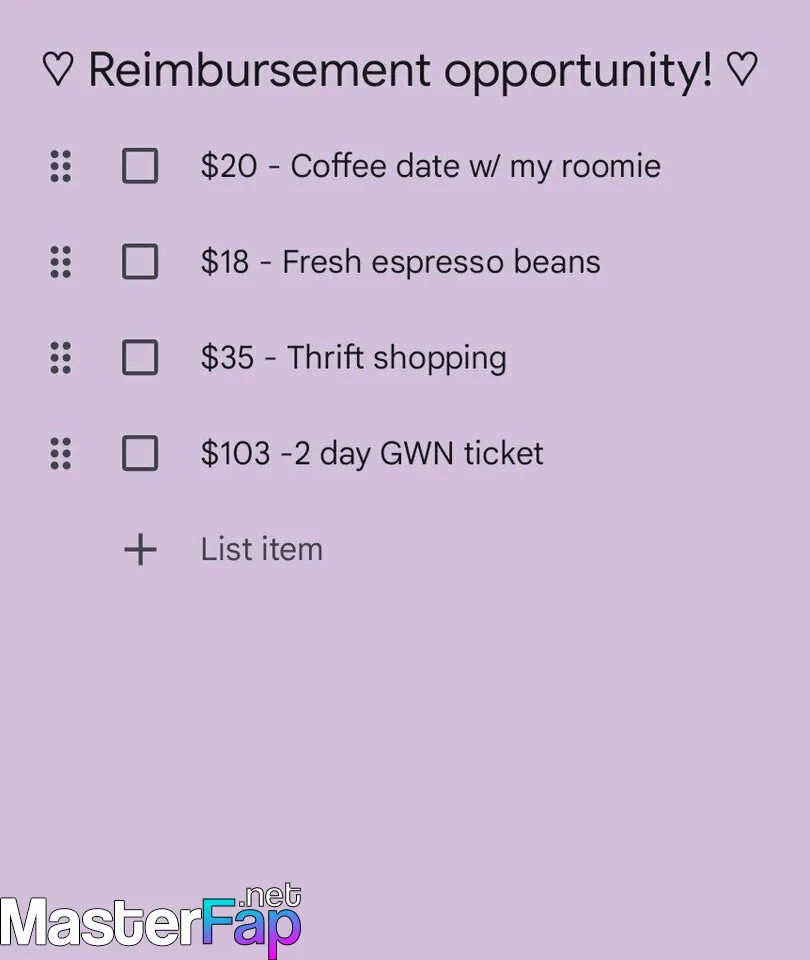Tick the $18 fresh espresso beans checkbox
This screenshot has height=960, width=810.
(140, 262)
